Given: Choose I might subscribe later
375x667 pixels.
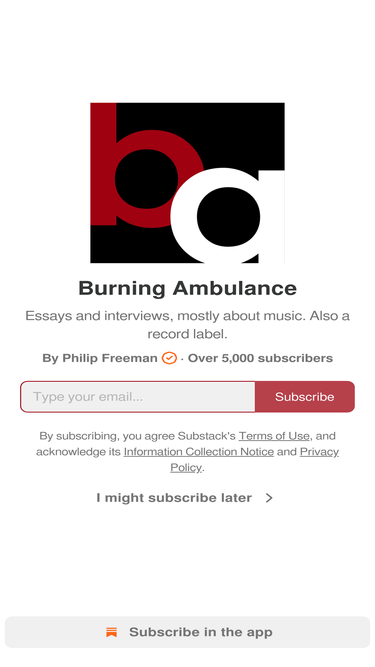Looking at the screenshot, I should [x=185, y=498].
